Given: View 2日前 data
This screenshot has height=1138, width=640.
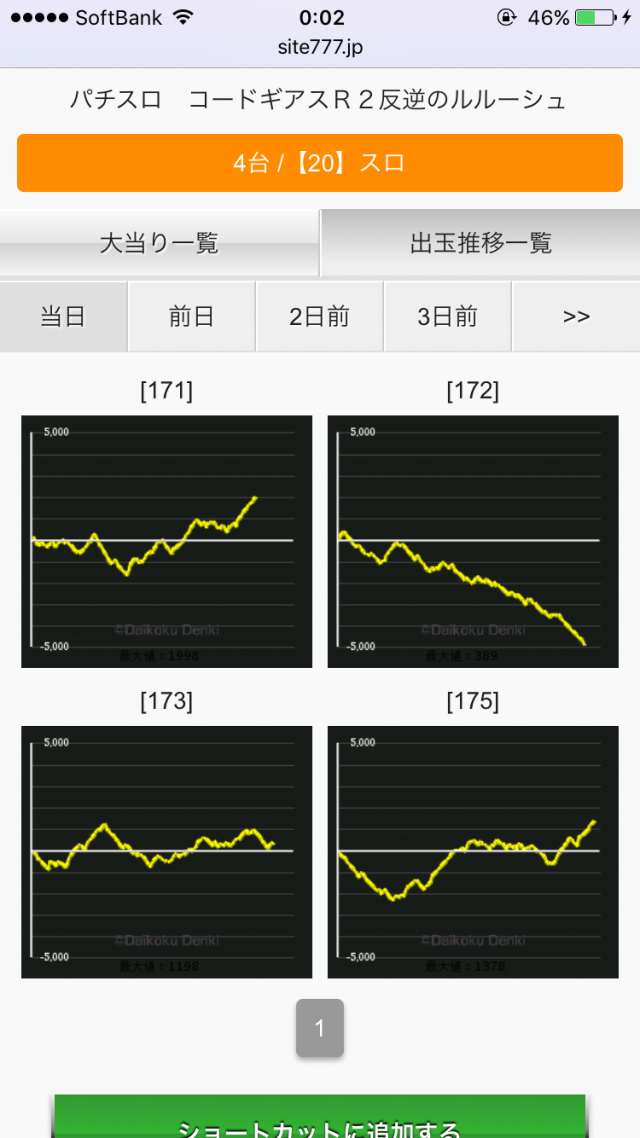Looking at the screenshot, I should coord(319,317).
